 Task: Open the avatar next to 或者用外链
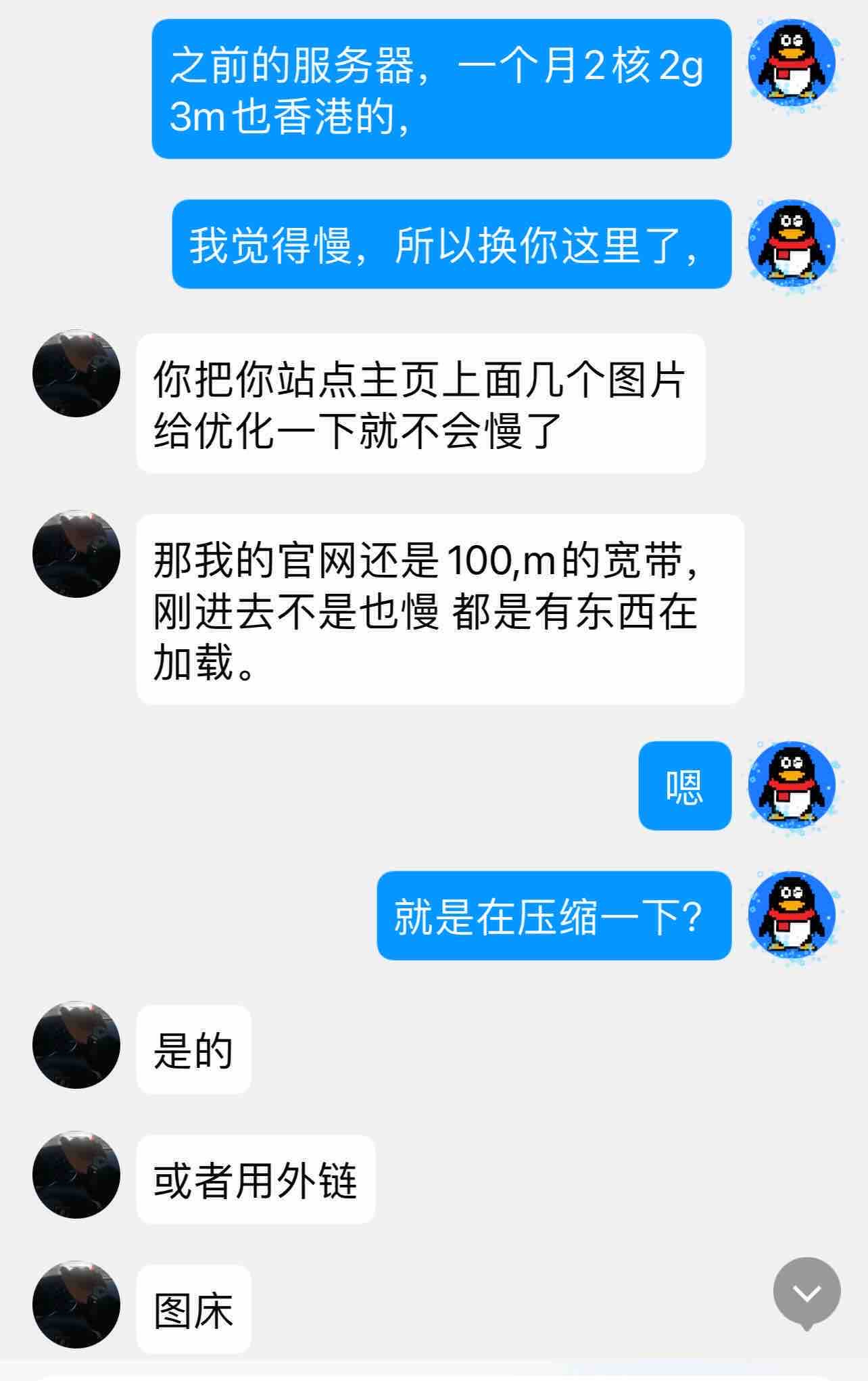click(x=76, y=1175)
